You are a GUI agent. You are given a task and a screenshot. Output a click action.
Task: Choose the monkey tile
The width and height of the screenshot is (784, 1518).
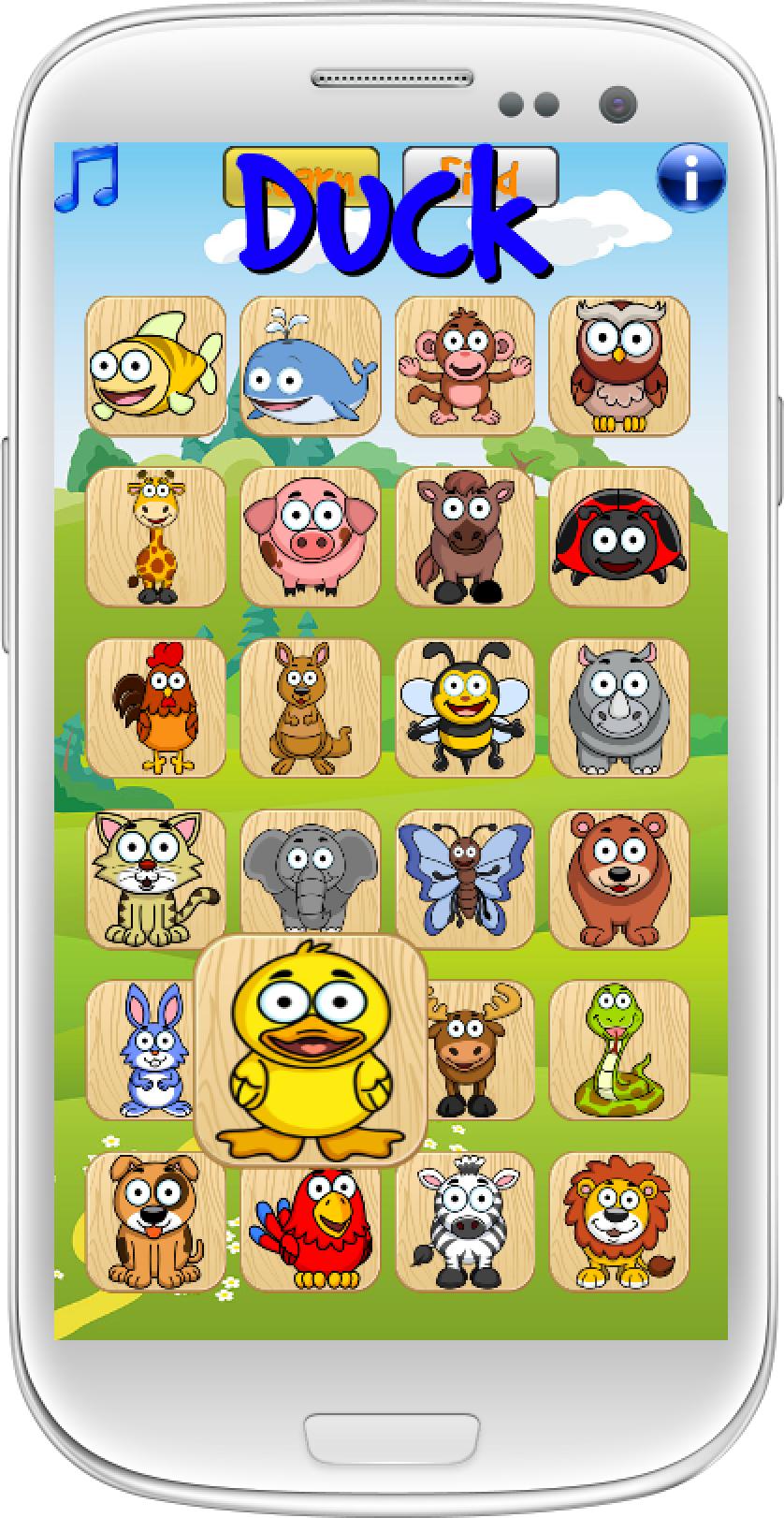[465, 366]
